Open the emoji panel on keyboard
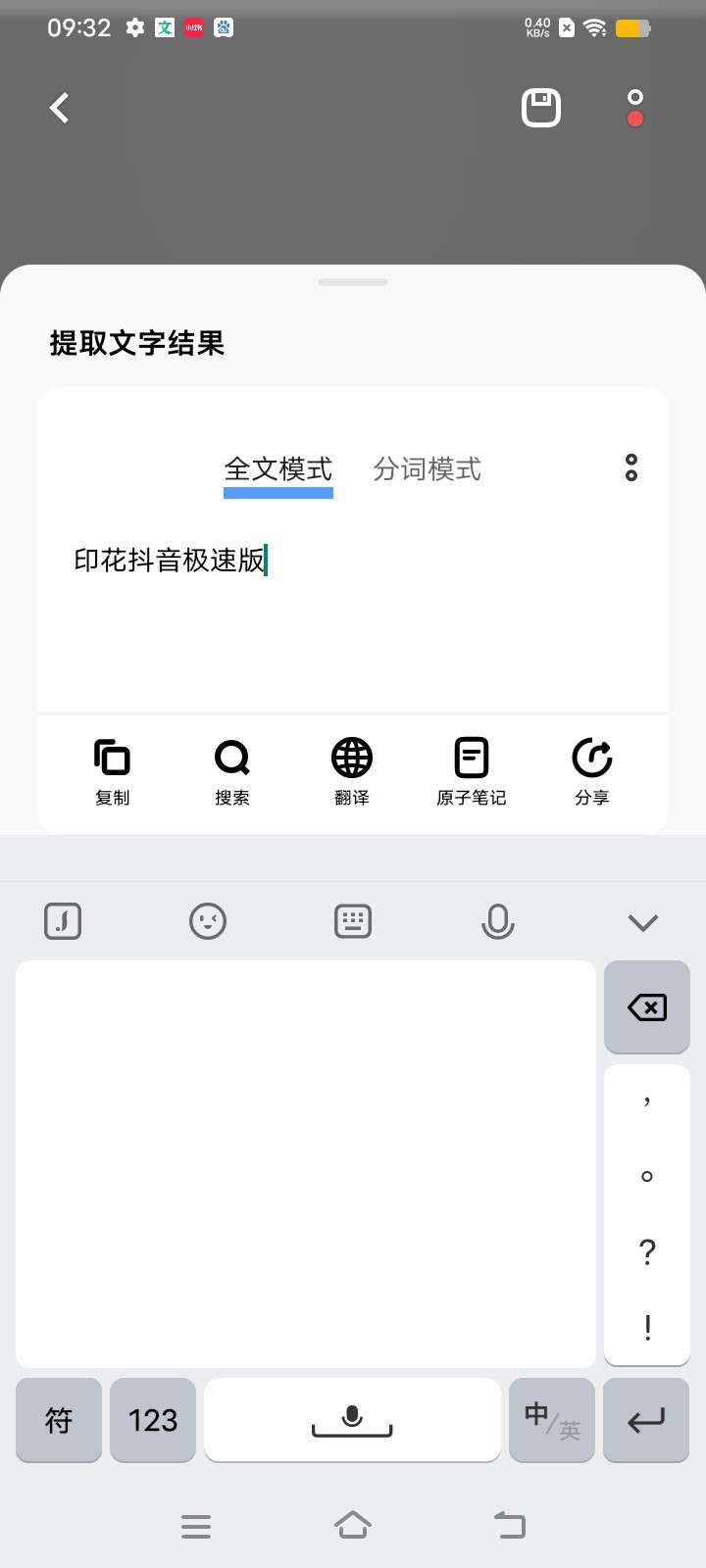The image size is (706, 1568). tap(208, 921)
